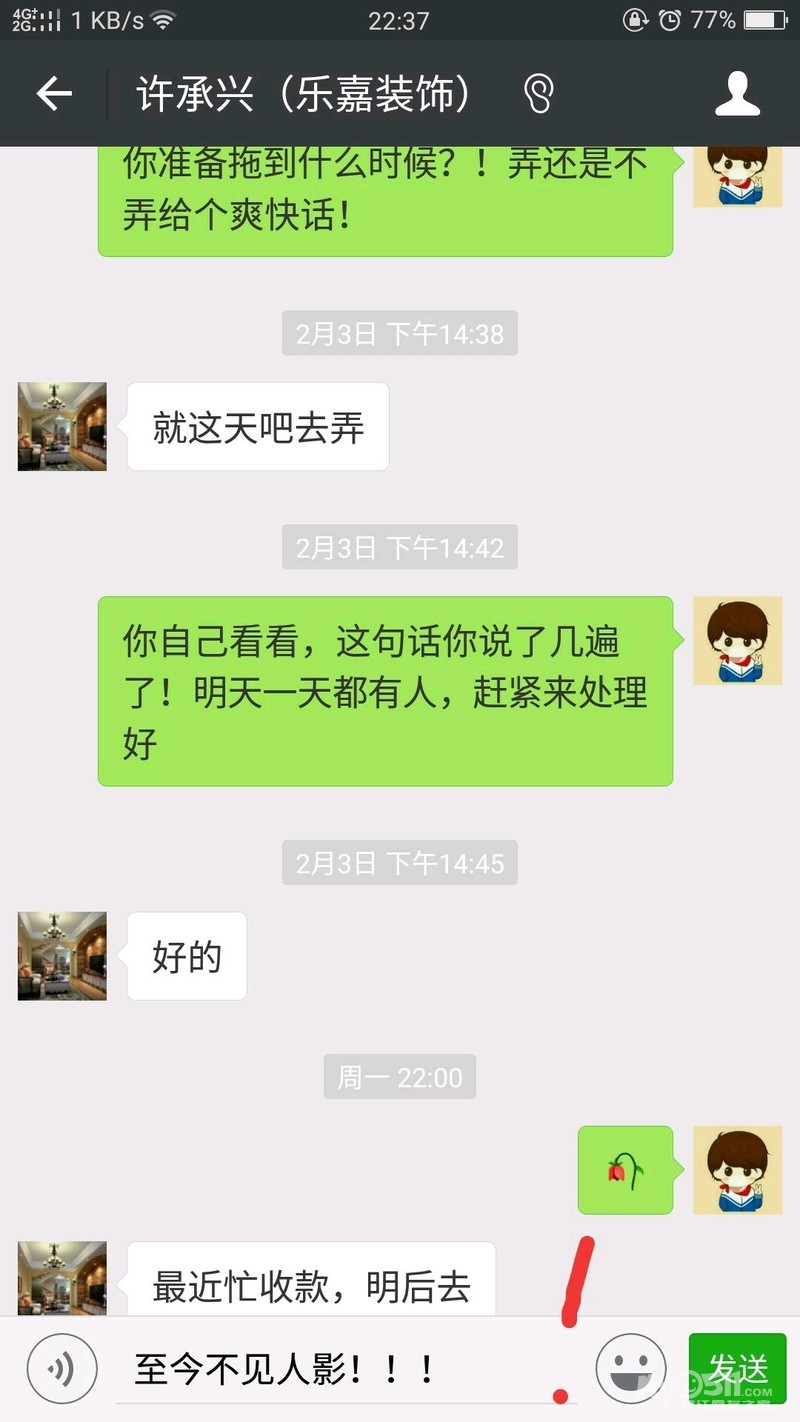Go back from the chat with 许承兴

pyautogui.click(x=55, y=94)
